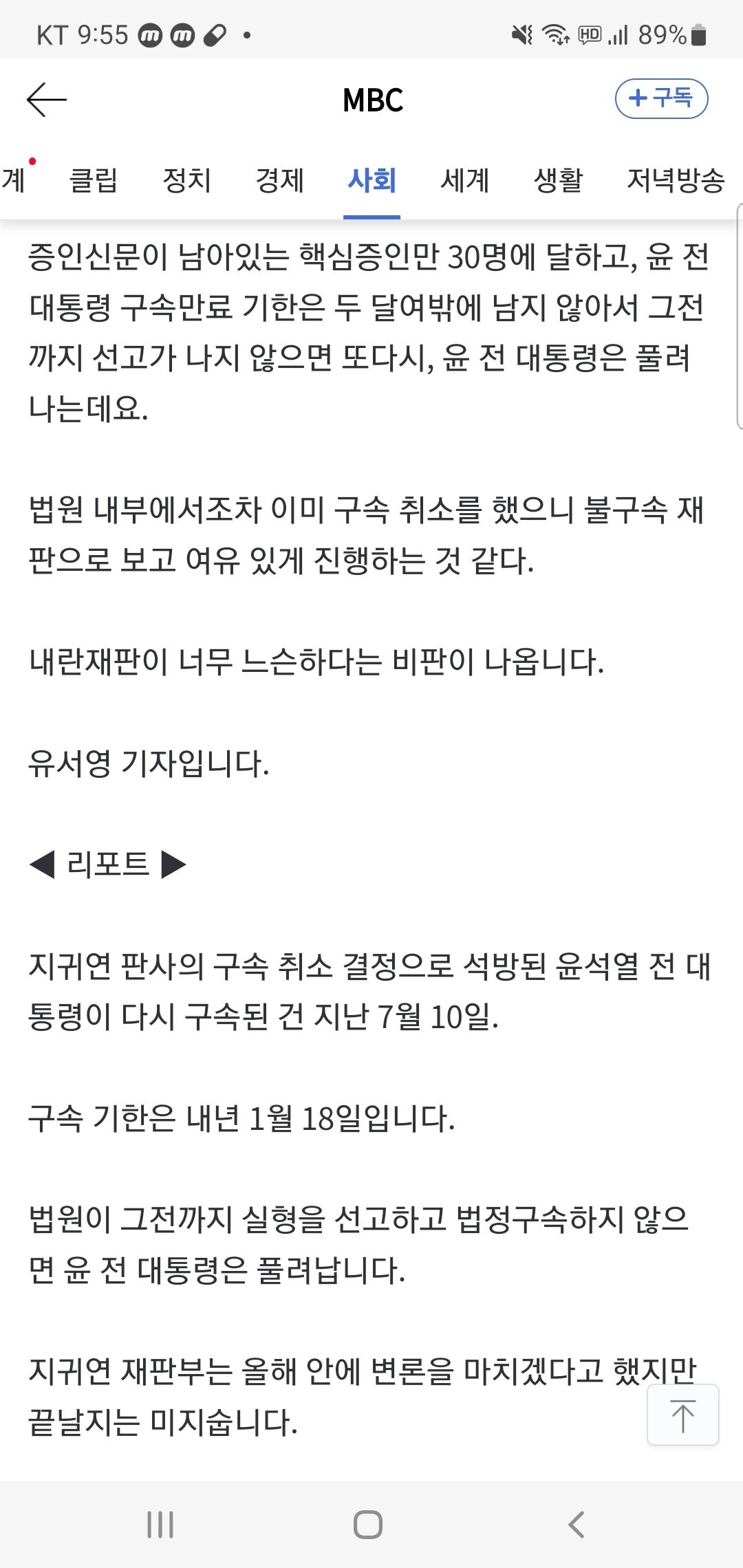
Task: Open recent apps from navigation bar
Action: (x=160, y=1525)
